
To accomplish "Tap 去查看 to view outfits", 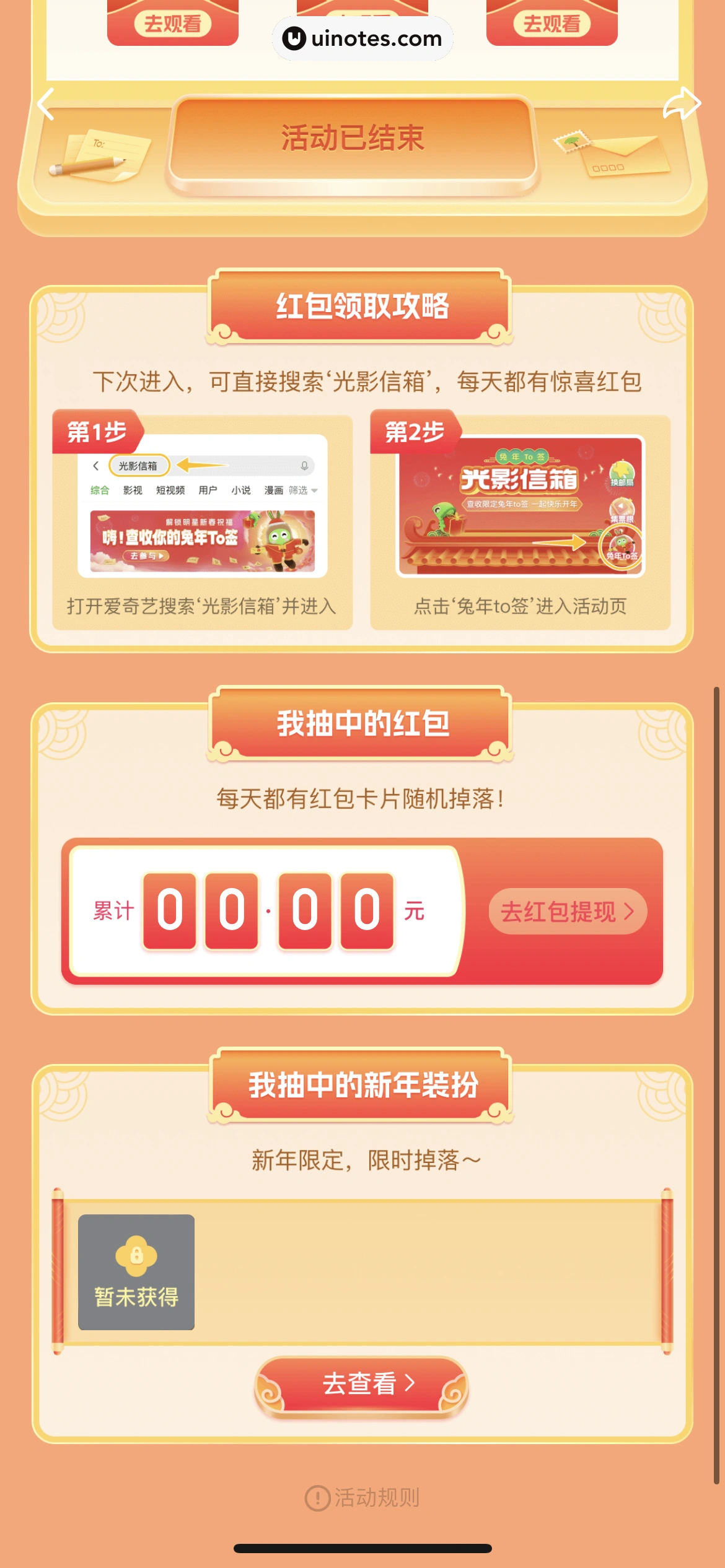I will point(362,1384).
